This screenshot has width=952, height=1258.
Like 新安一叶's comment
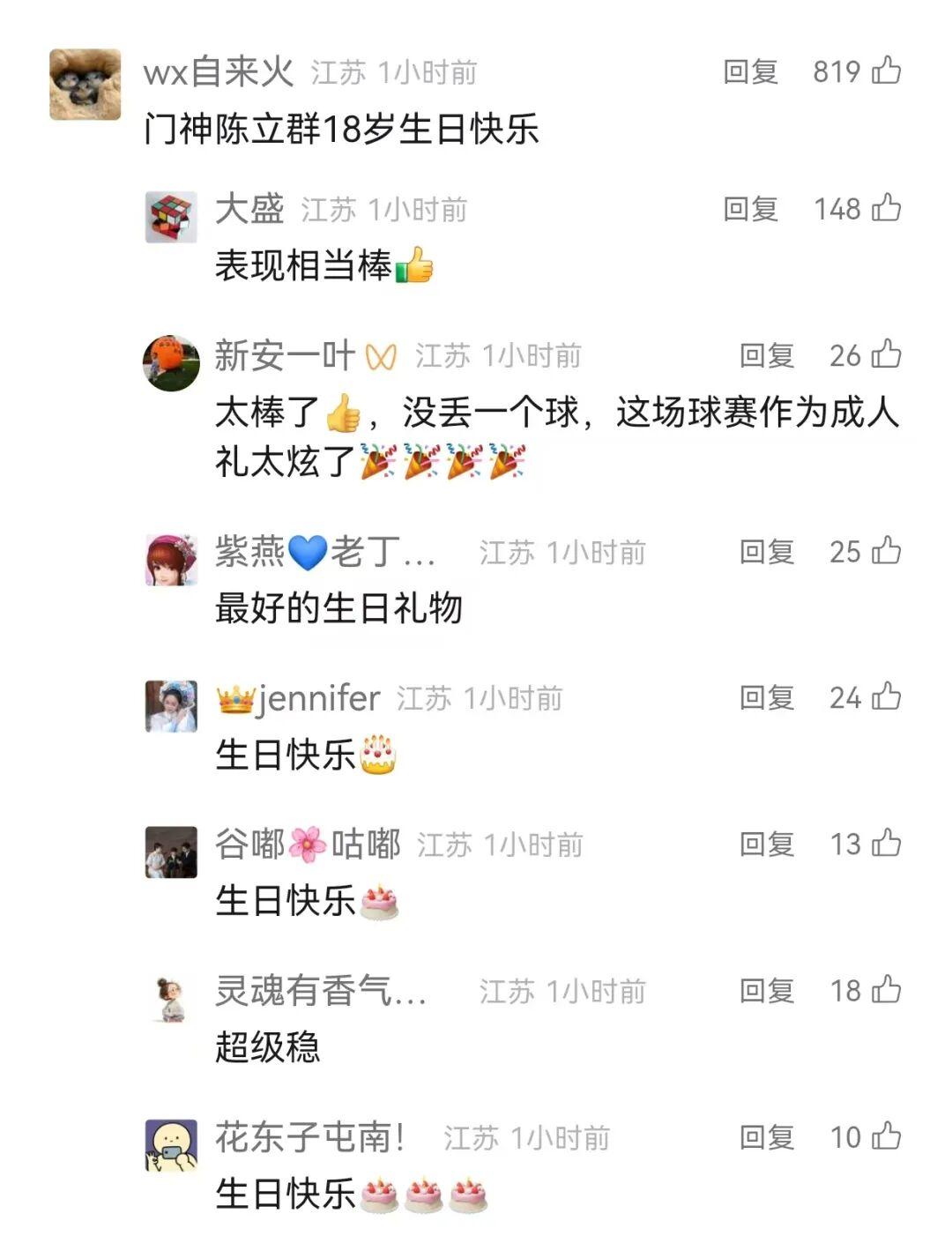(x=886, y=355)
